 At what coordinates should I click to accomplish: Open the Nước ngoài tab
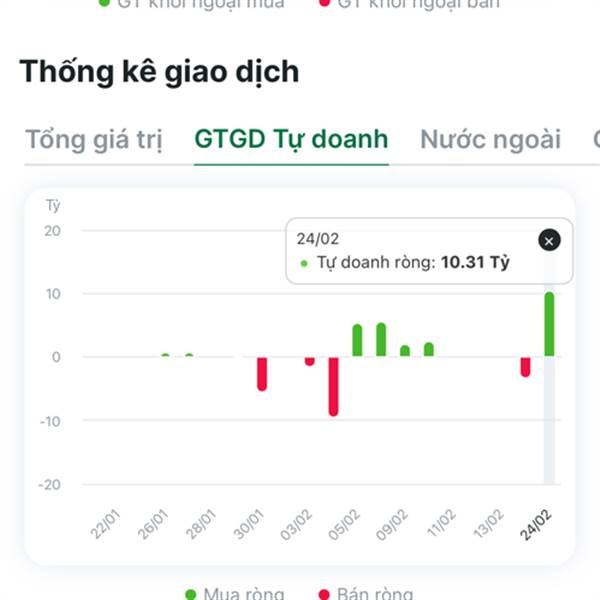(491, 140)
